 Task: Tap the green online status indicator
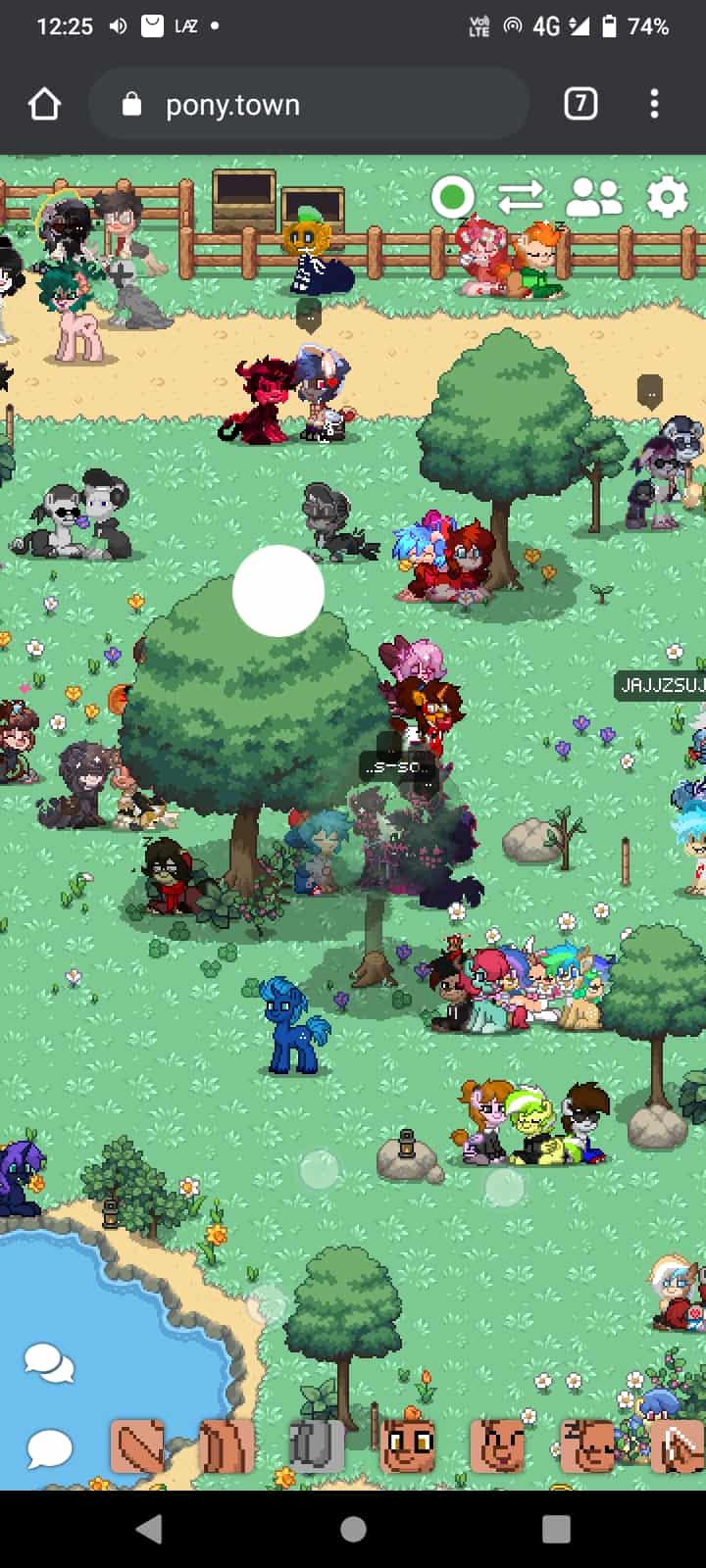click(452, 198)
